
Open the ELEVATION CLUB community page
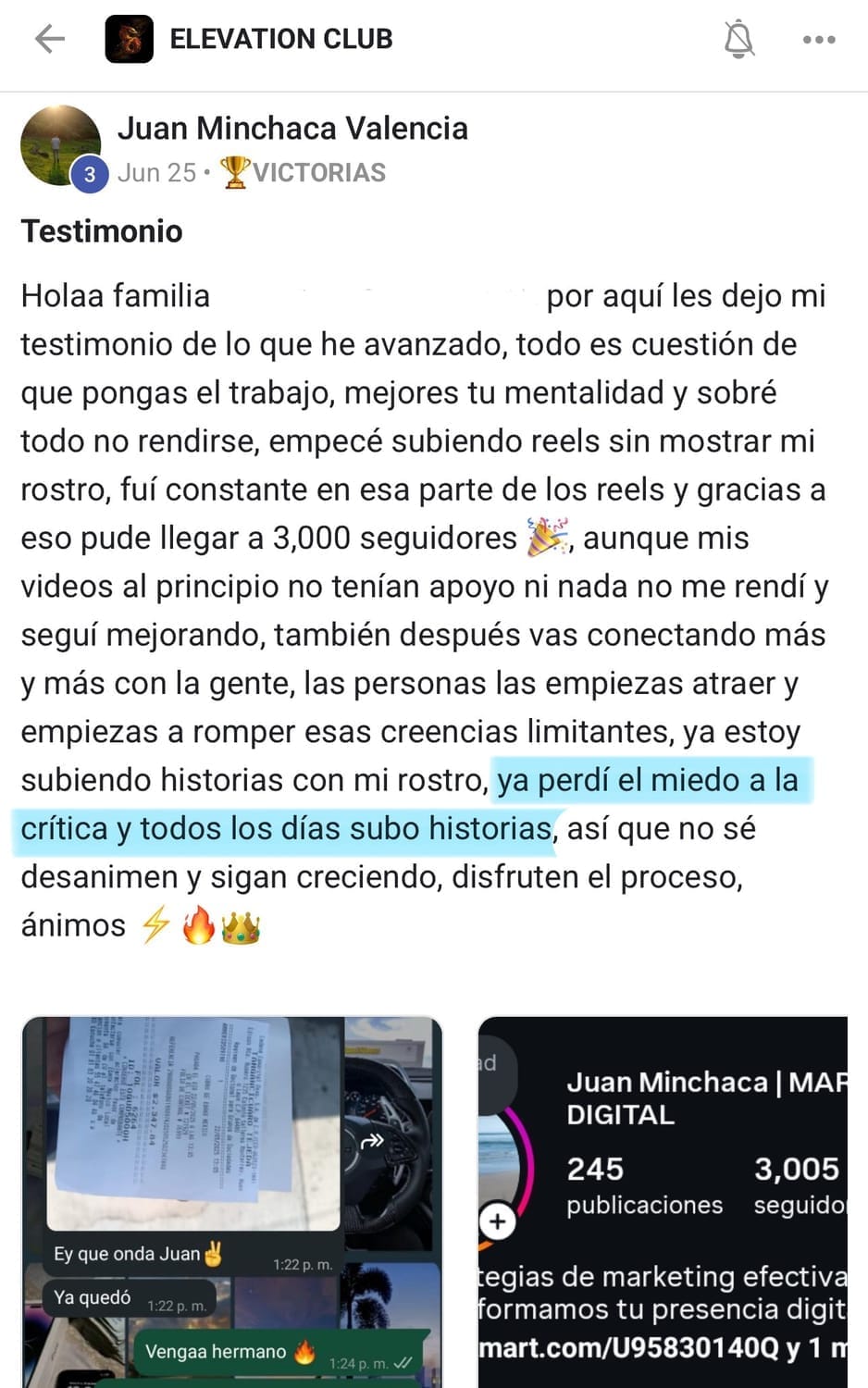point(280,39)
